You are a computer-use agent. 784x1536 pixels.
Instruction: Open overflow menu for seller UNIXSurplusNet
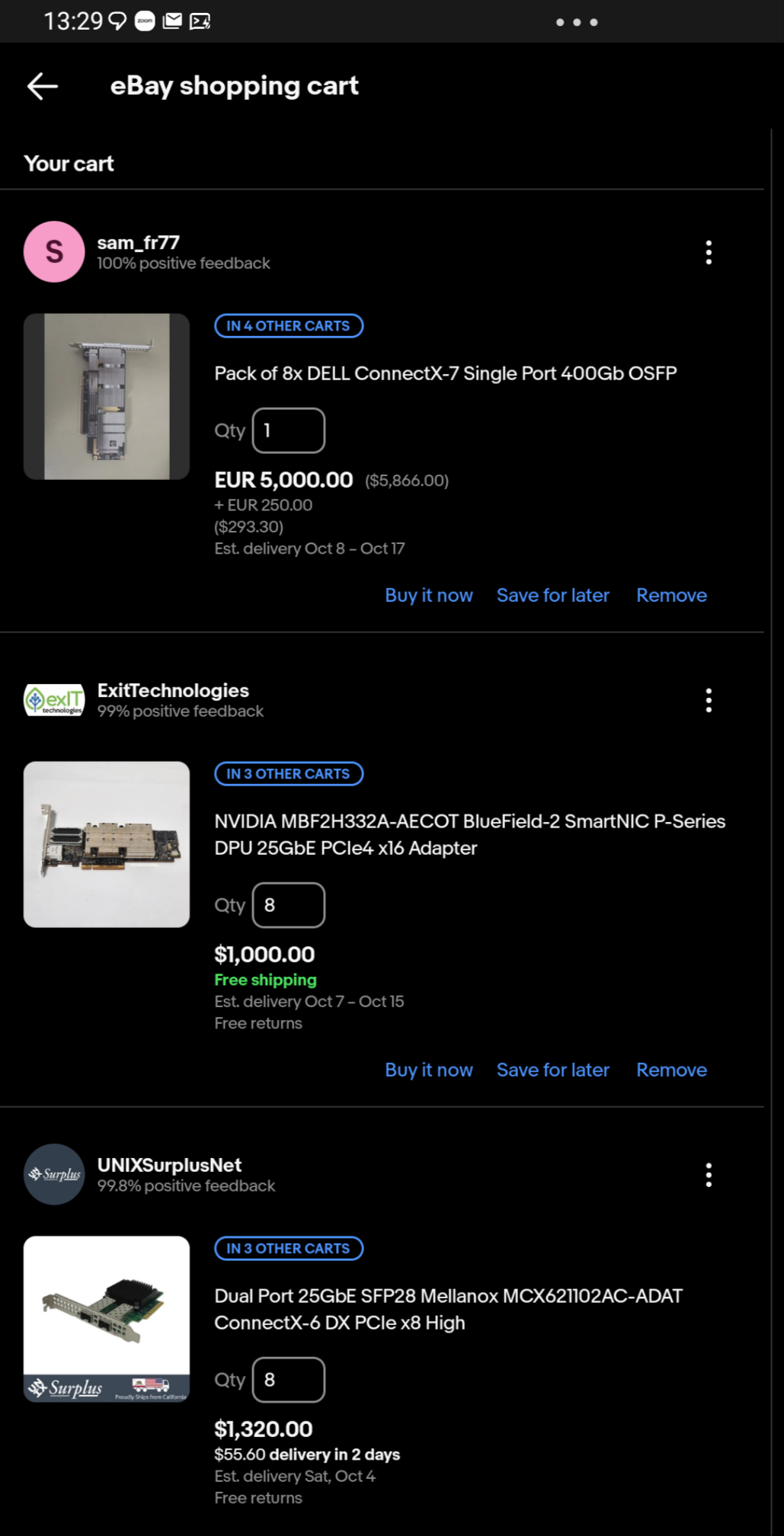709,1175
